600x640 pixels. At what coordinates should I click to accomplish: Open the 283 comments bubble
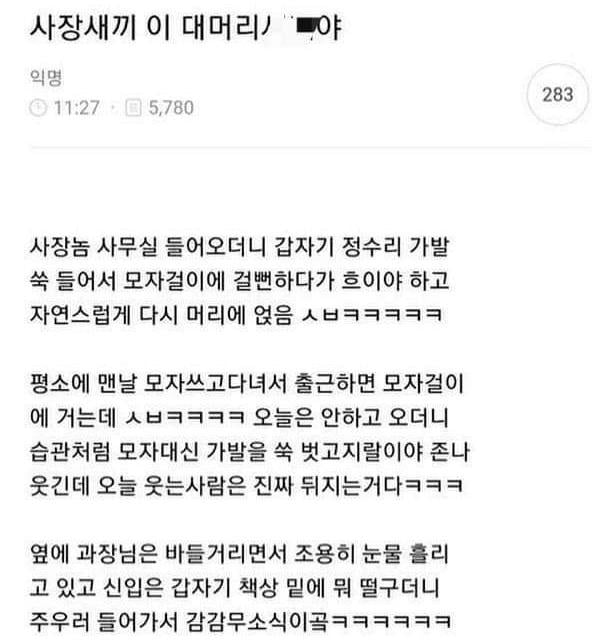point(557,95)
